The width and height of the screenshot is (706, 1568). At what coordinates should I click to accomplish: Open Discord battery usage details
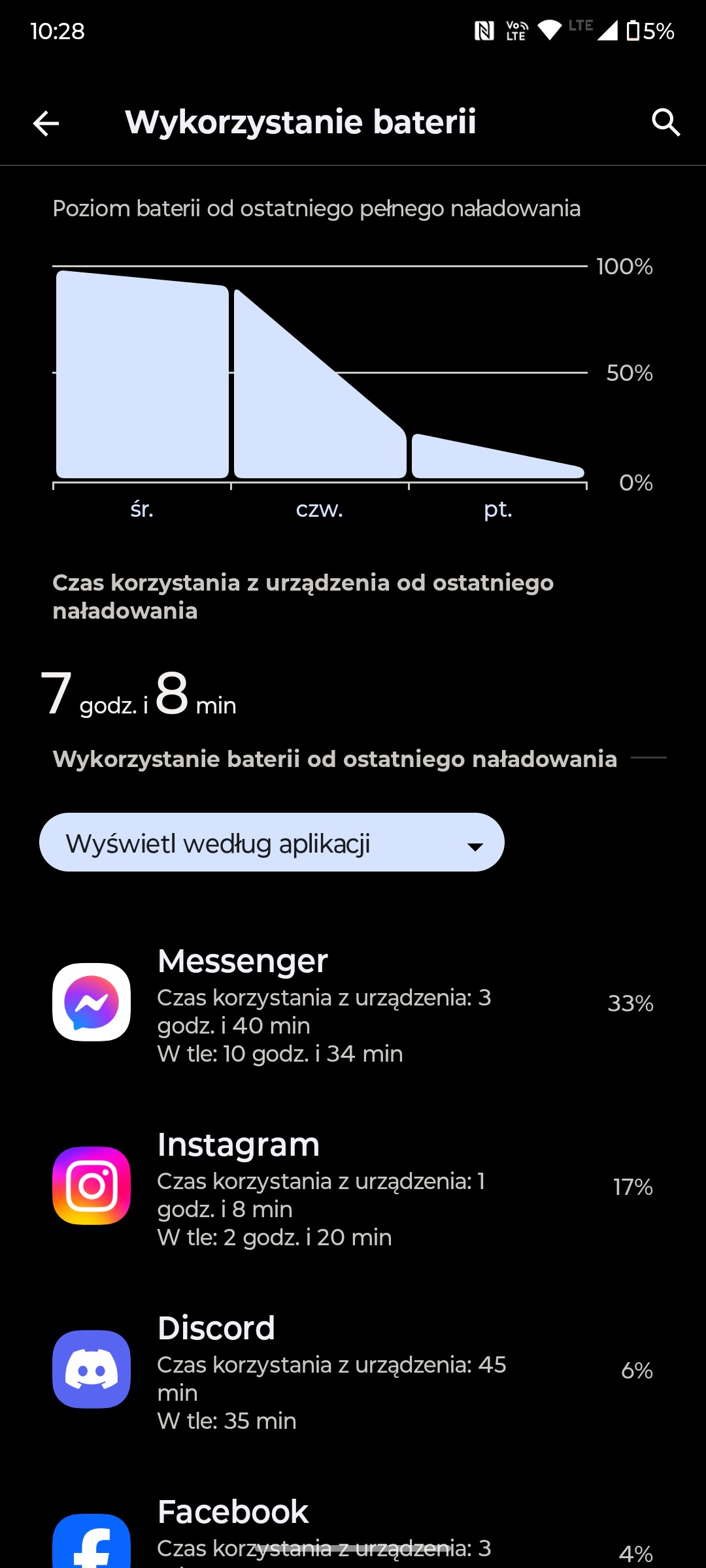point(353,1369)
